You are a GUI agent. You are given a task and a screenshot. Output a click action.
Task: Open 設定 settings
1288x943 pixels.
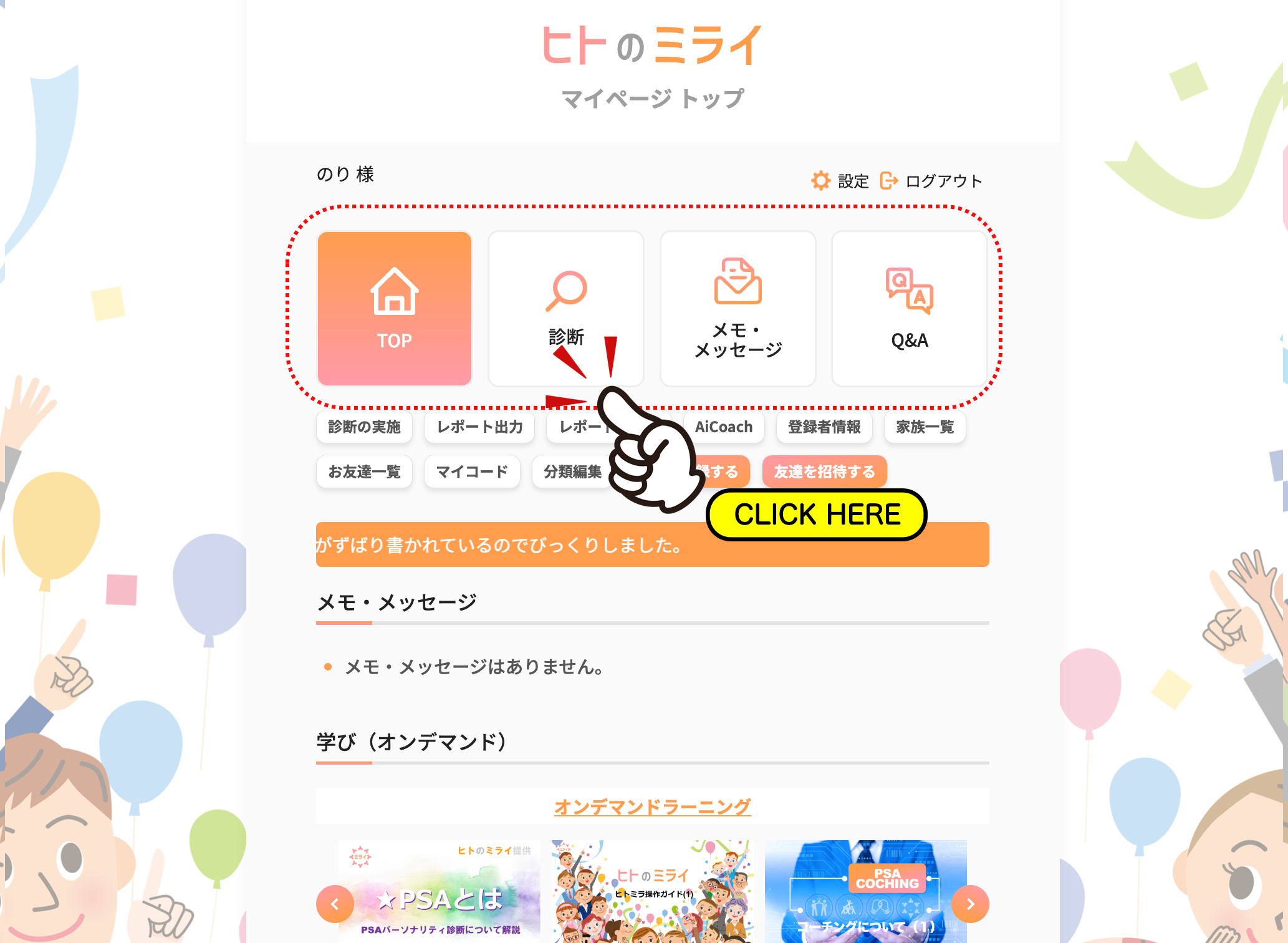tap(840, 181)
